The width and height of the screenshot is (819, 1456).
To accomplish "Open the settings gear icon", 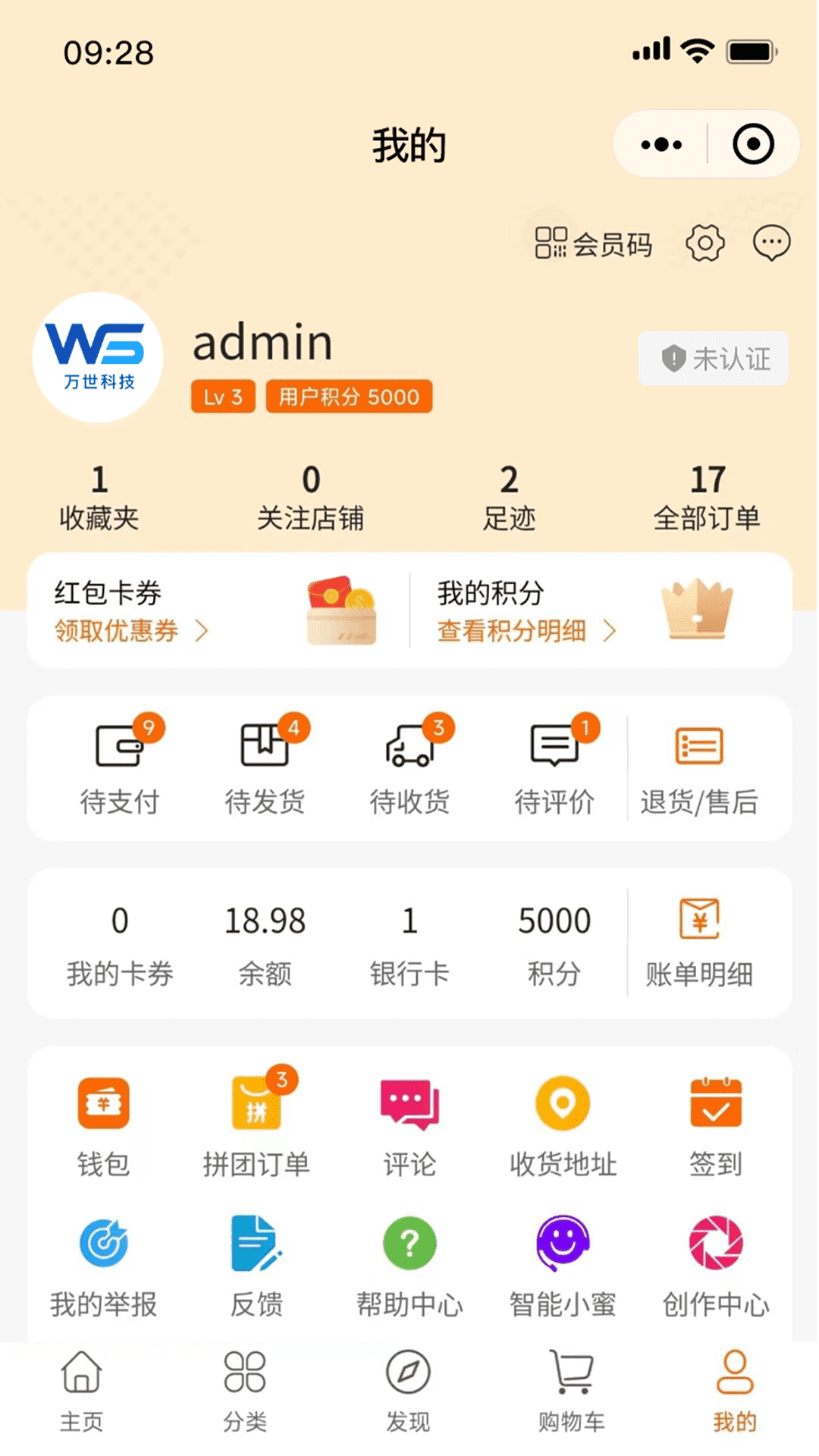I will pos(704,243).
